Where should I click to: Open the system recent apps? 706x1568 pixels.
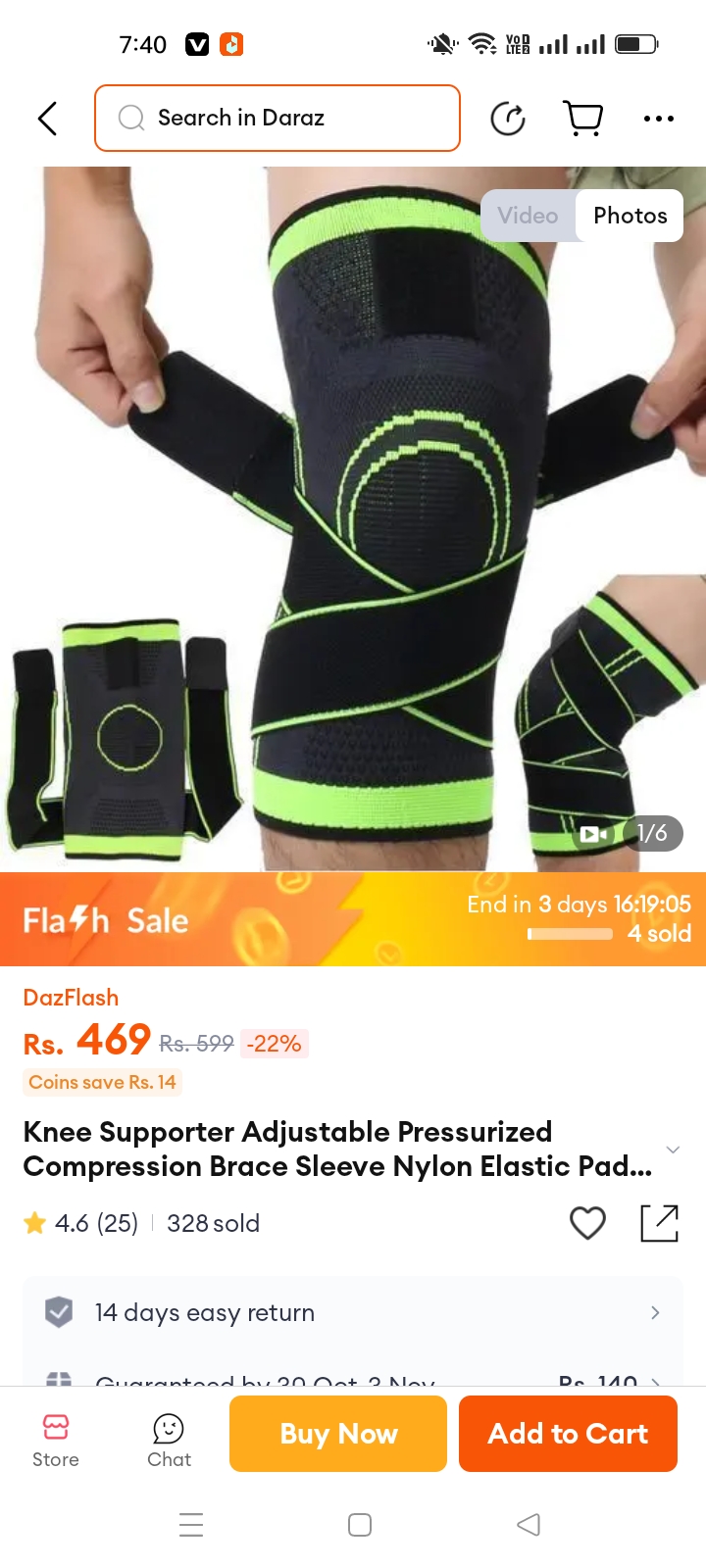(x=191, y=1525)
